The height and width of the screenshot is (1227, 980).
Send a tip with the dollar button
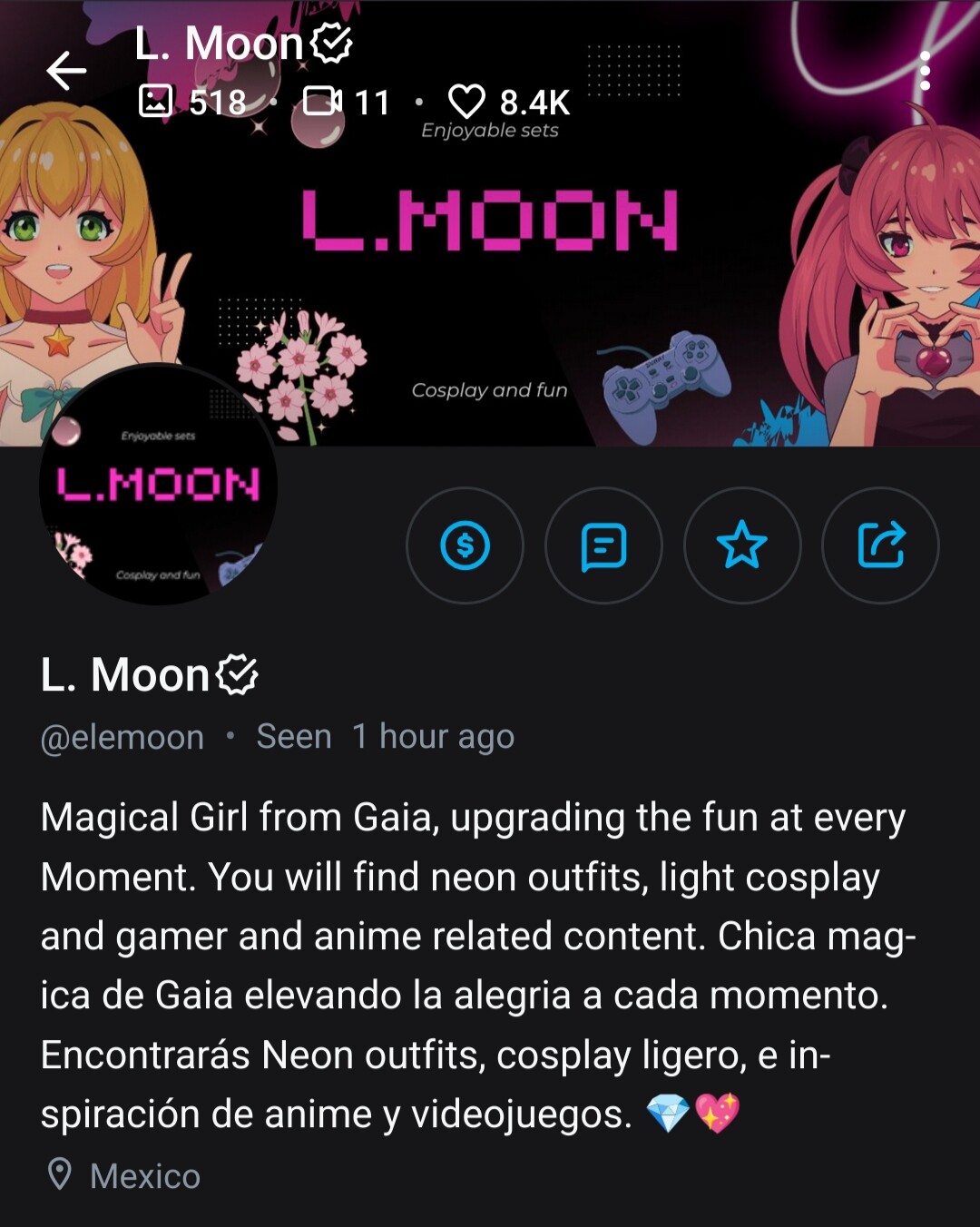coord(465,545)
